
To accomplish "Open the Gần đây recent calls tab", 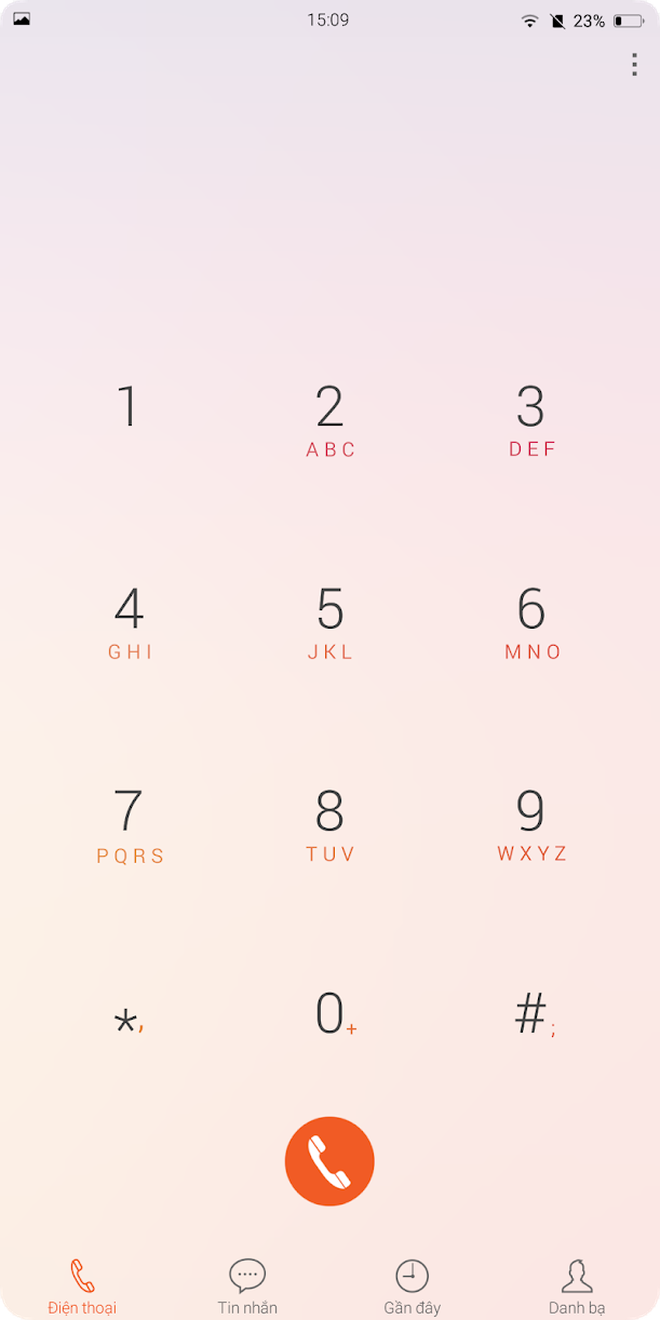I will (x=412, y=1287).
